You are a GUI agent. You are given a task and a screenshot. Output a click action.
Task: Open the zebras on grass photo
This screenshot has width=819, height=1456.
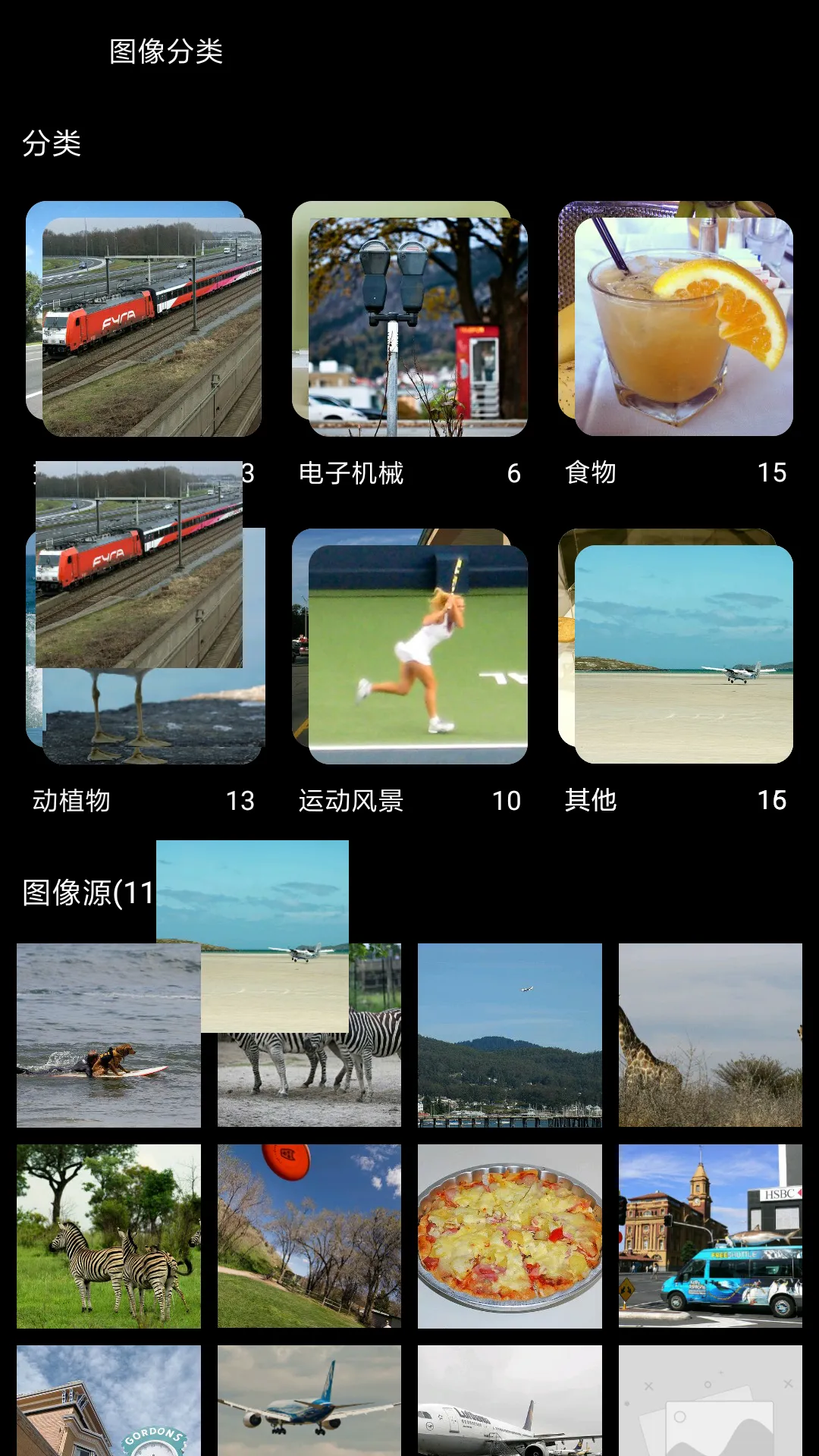(x=108, y=1236)
